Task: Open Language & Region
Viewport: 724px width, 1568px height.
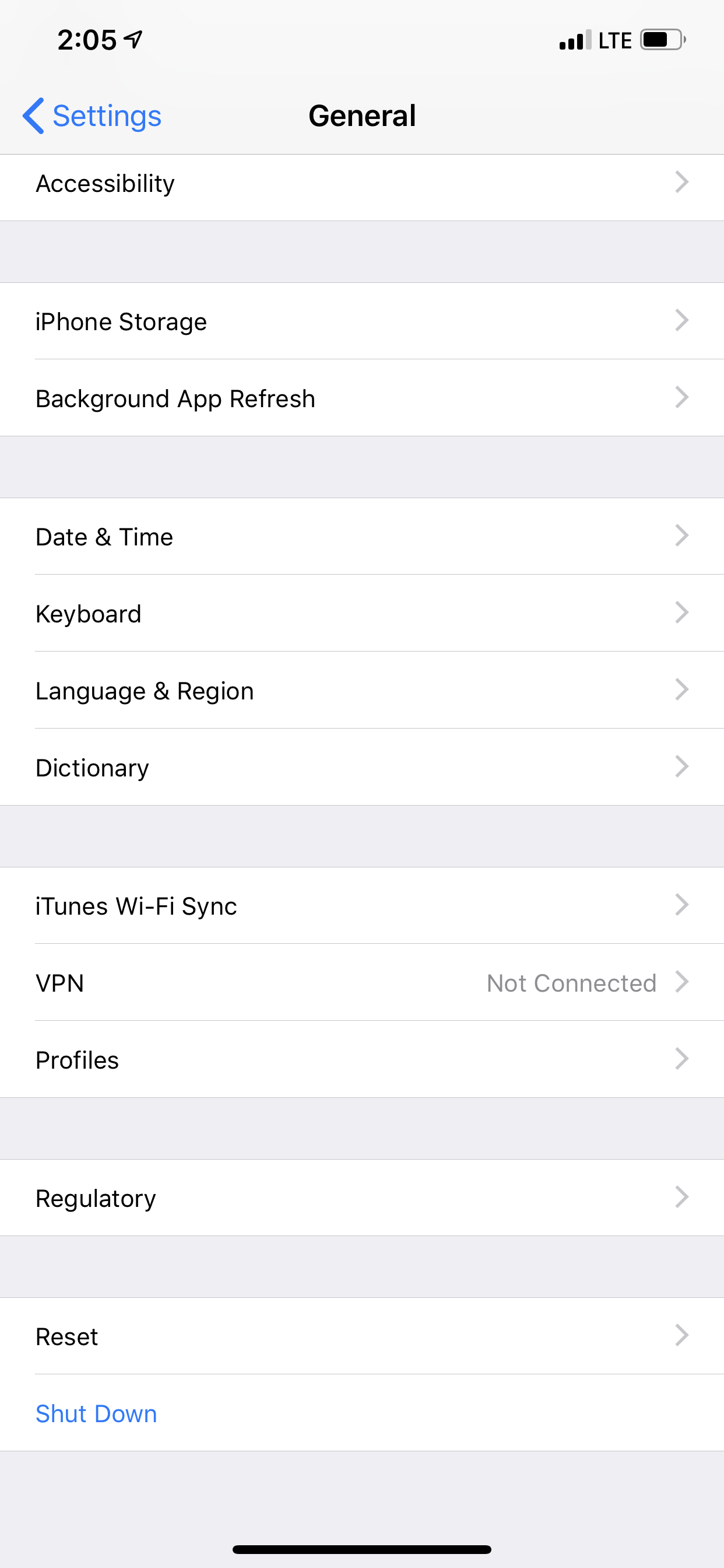Action: [362, 690]
